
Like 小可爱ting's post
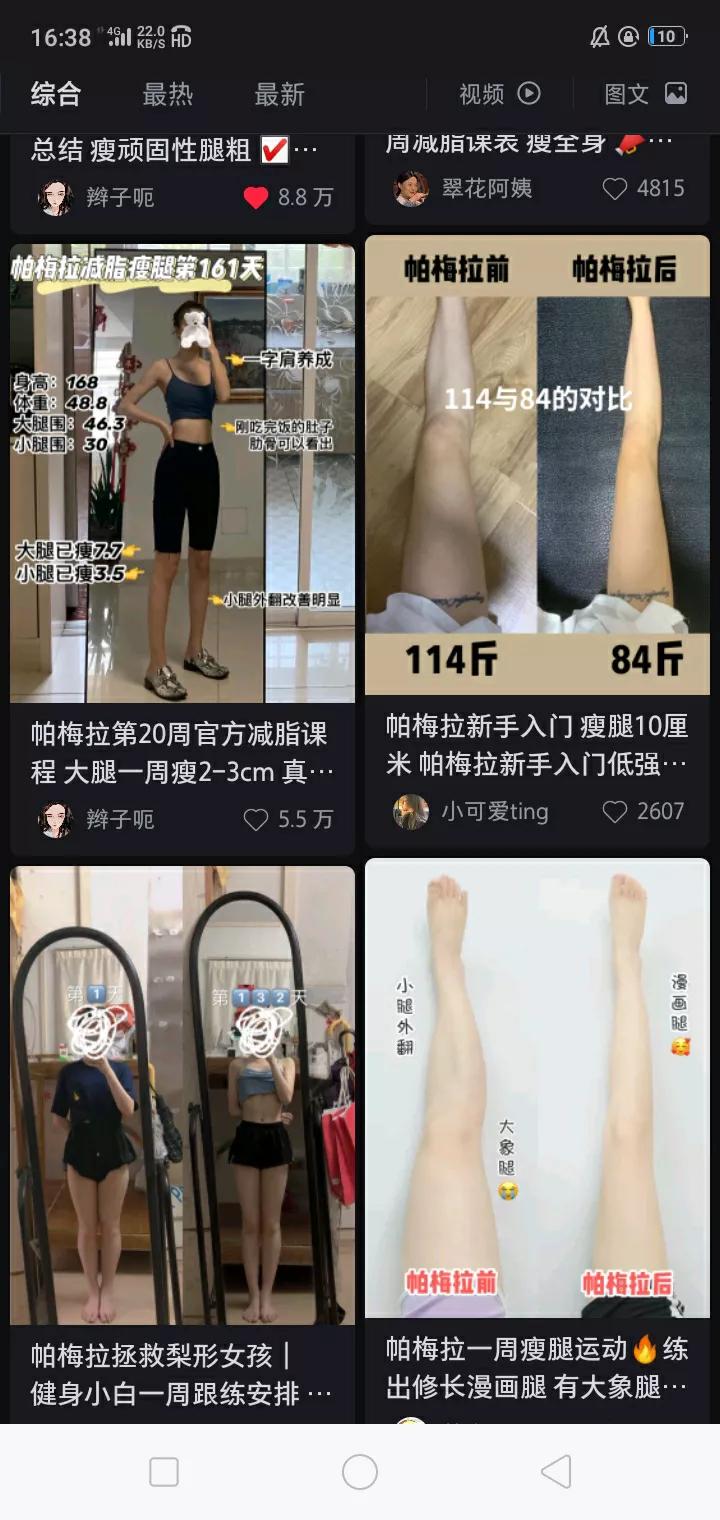(x=614, y=812)
